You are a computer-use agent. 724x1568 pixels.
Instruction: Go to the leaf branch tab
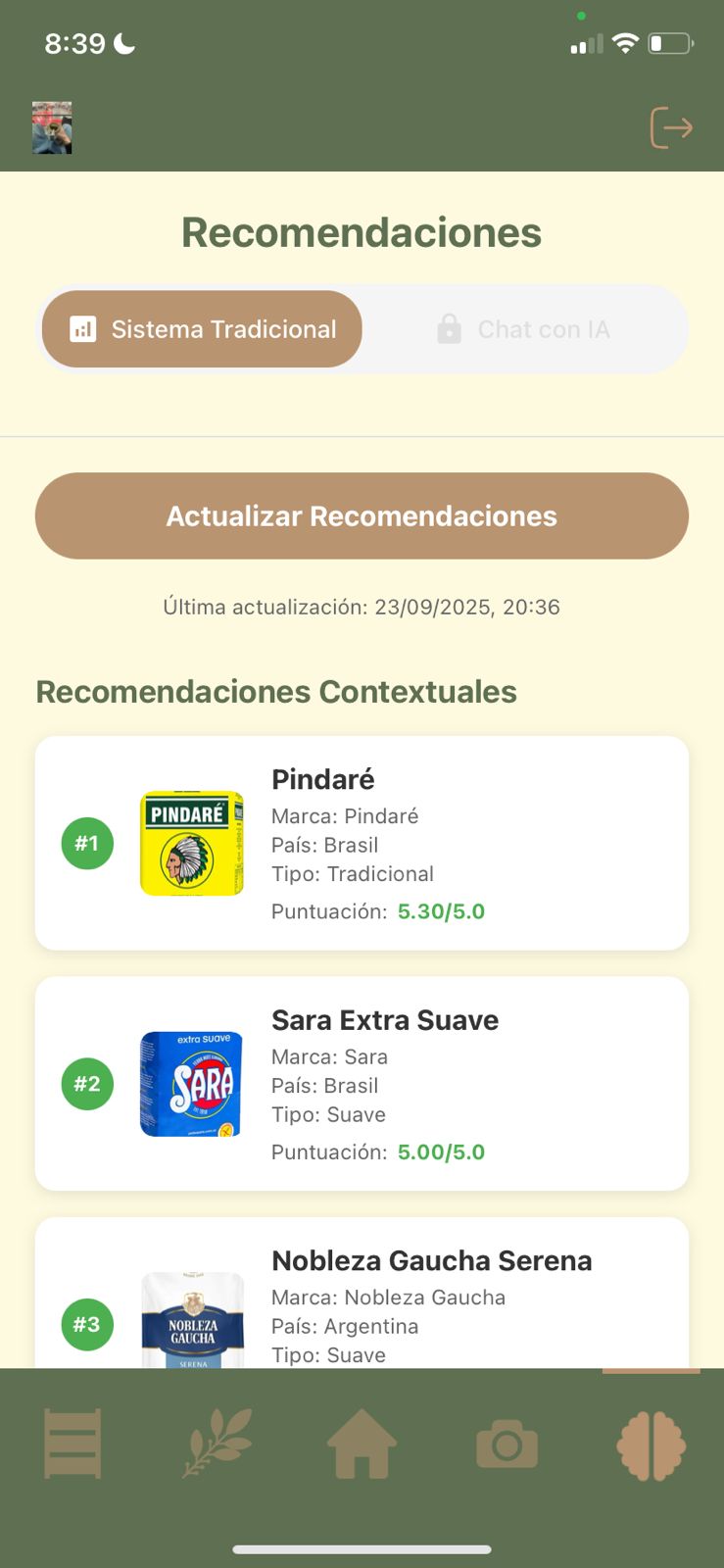pos(217,1444)
